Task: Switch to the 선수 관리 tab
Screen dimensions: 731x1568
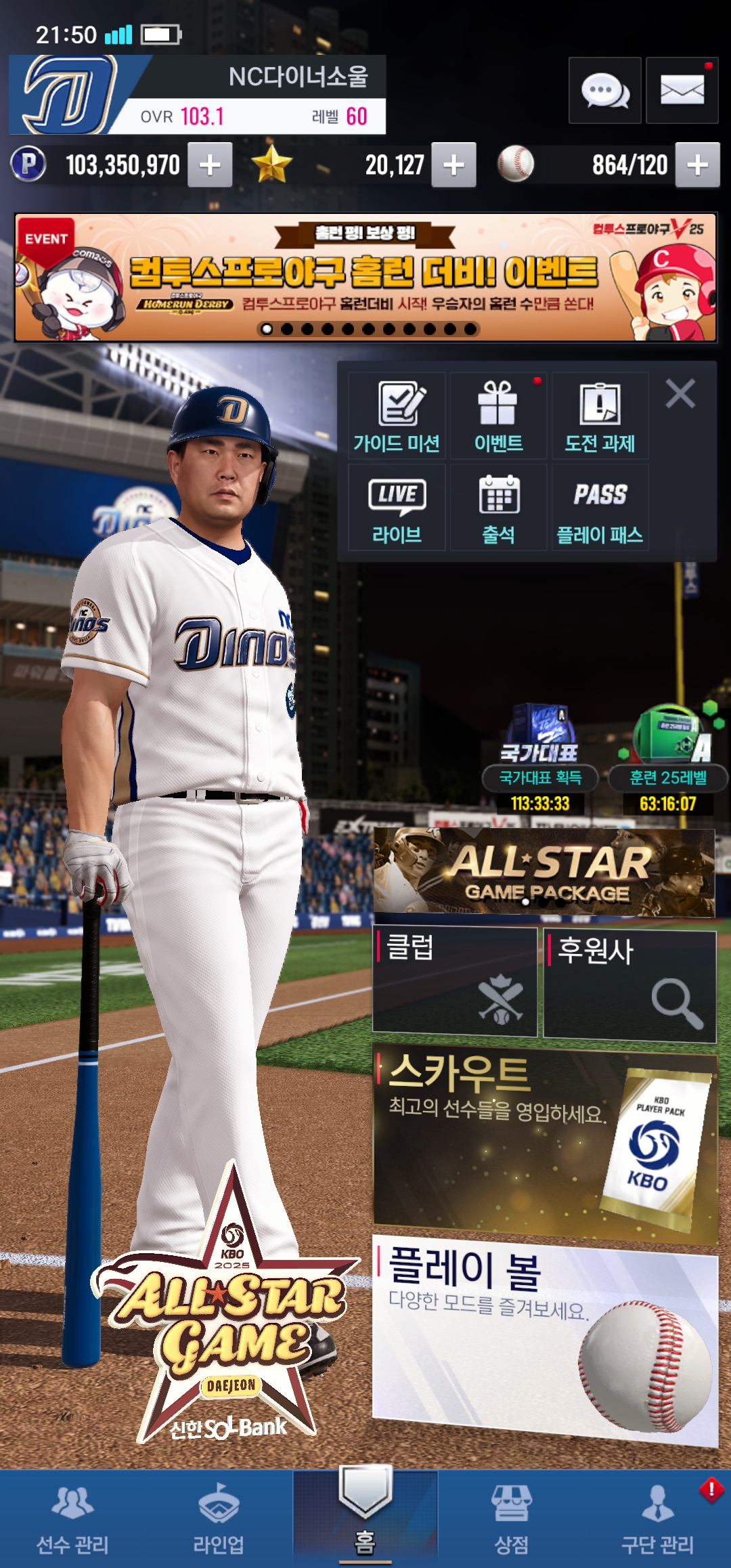Action: (x=72, y=1520)
